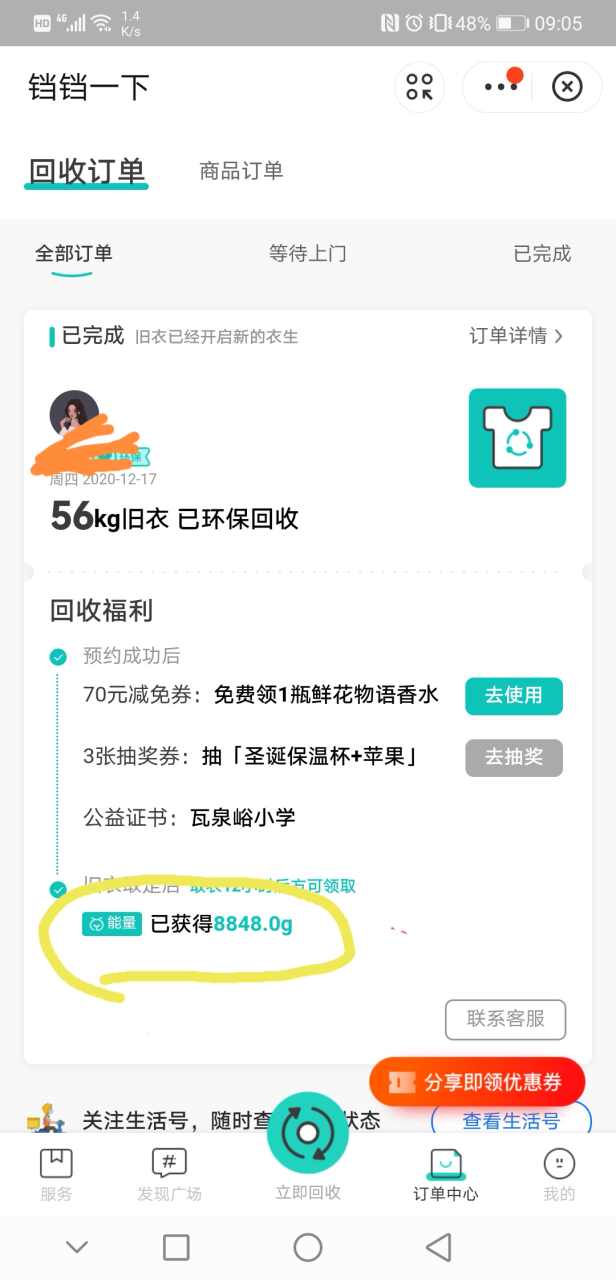This screenshot has height=1280, width=616.
Task: Filter by 等待上门 orders
Action: 307,253
